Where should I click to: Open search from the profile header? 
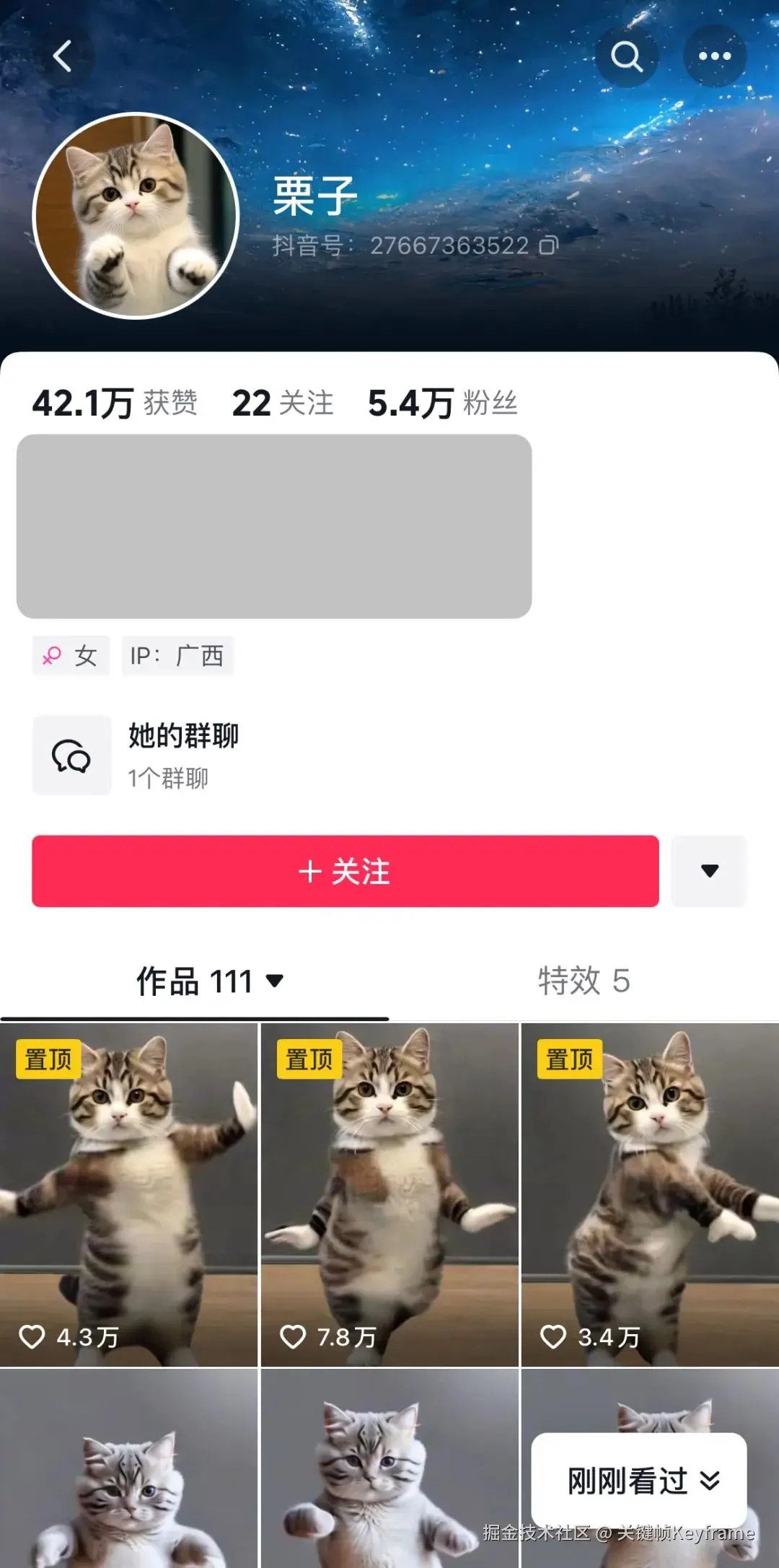626,56
